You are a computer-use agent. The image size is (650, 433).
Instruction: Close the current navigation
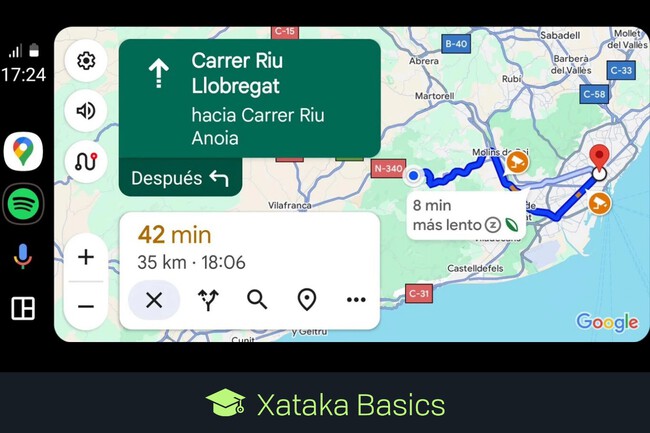click(154, 299)
